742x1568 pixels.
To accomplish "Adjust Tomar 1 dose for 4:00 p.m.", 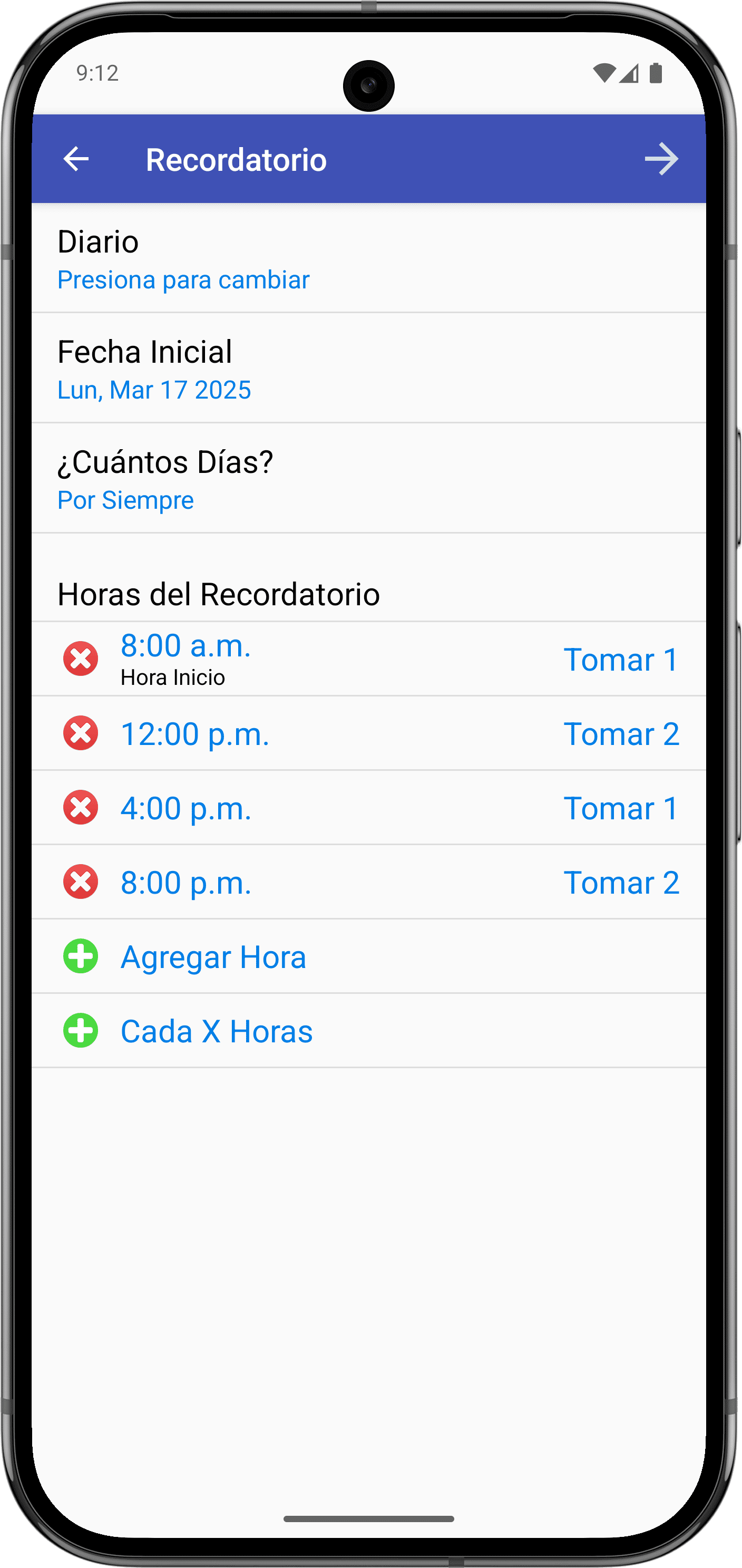I will [621, 808].
